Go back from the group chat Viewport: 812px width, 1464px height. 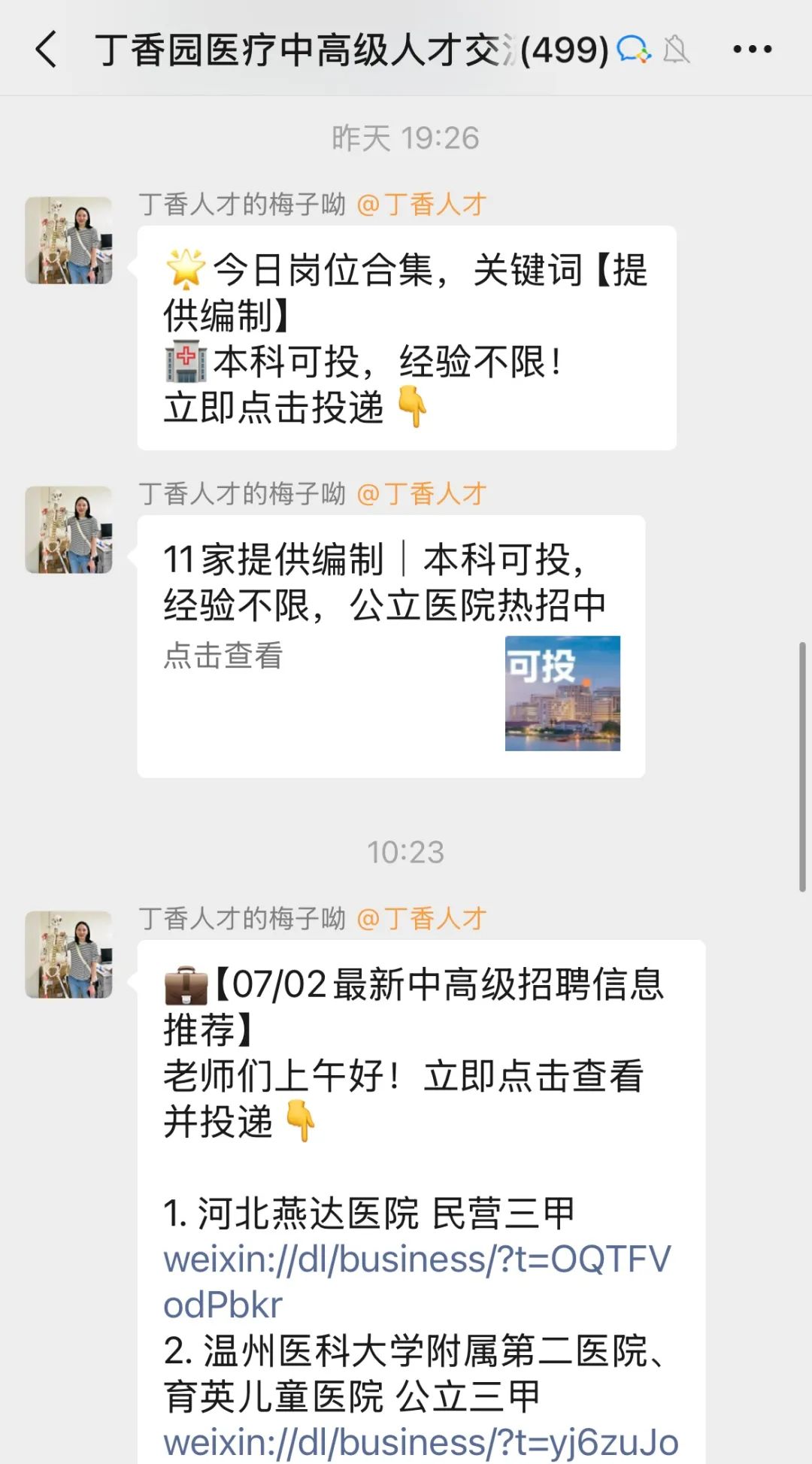tap(47, 50)
